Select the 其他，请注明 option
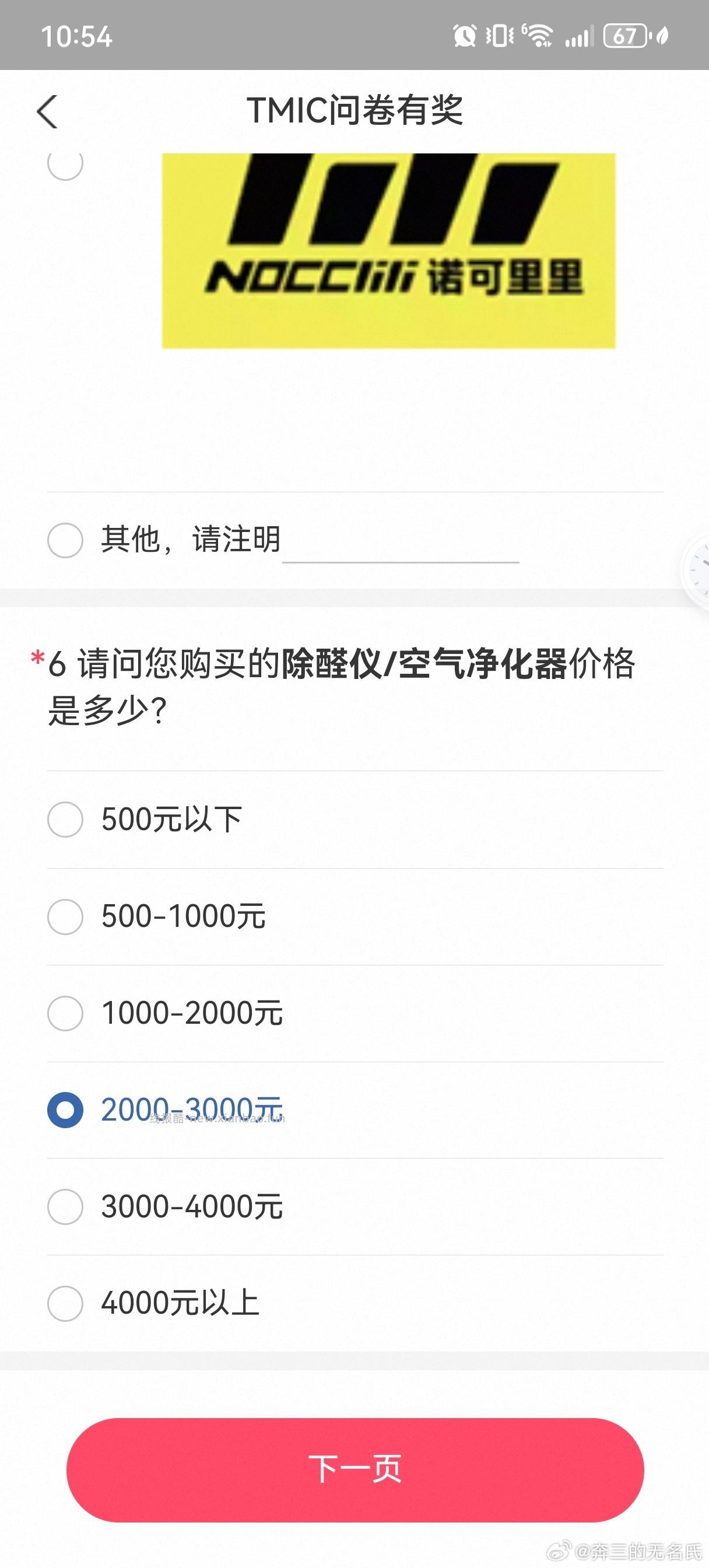 pyautogui.click(x=65, y=540)
